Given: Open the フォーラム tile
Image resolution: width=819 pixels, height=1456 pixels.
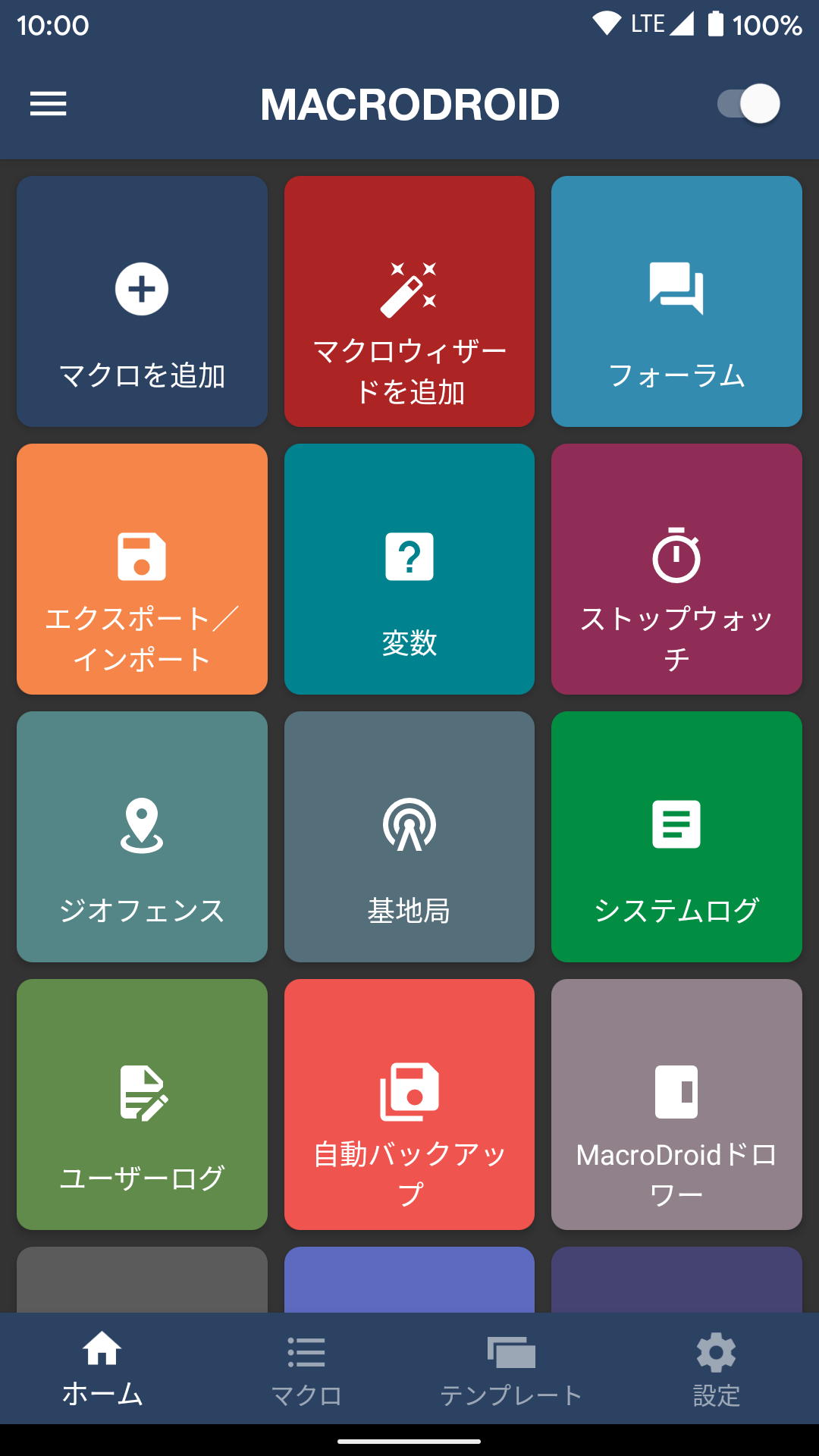Looking at the screenshot, I should tap(676, 301).
